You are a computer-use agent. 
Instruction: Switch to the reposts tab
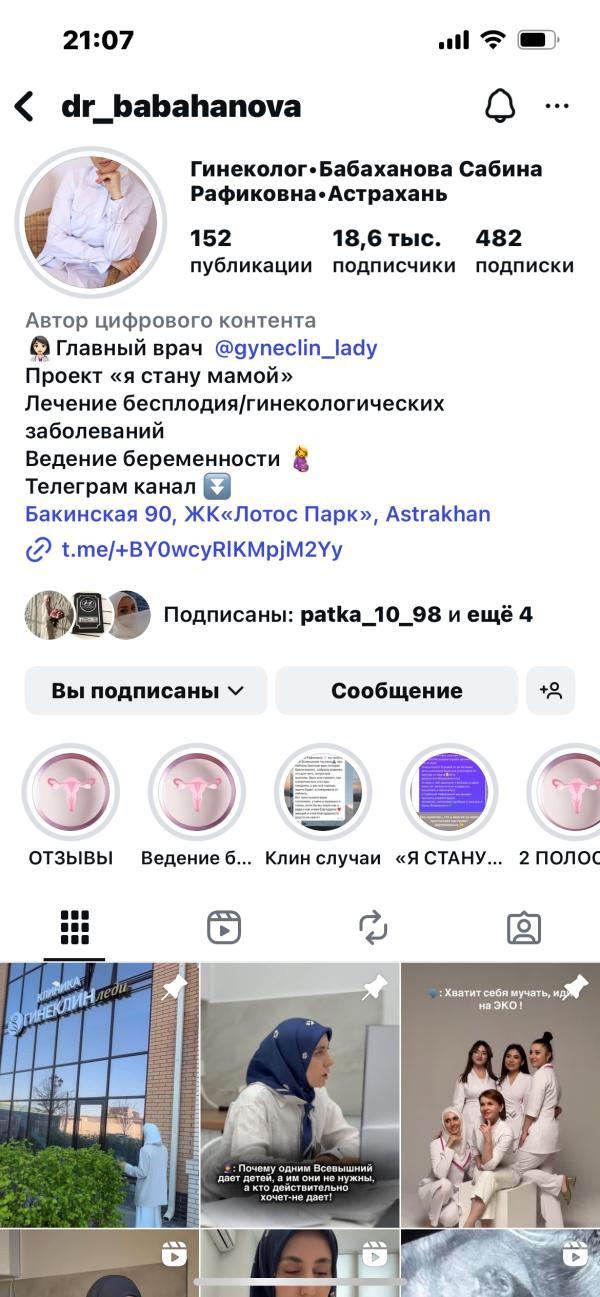(374, 927)
